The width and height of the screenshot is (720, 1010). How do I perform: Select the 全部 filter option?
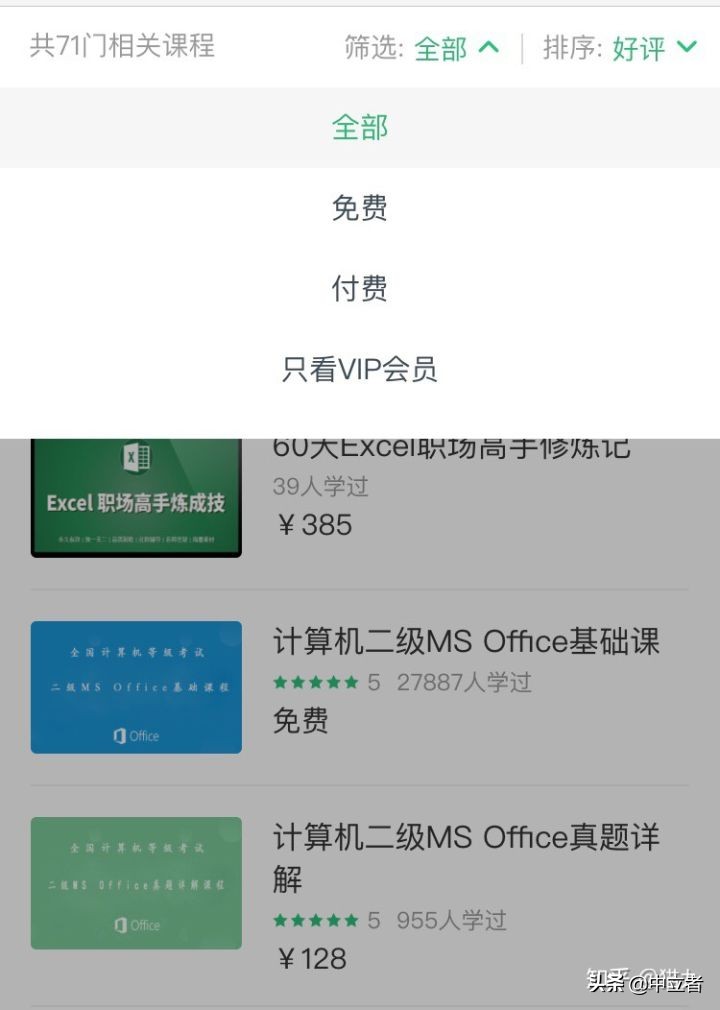[x=358, y=127]
